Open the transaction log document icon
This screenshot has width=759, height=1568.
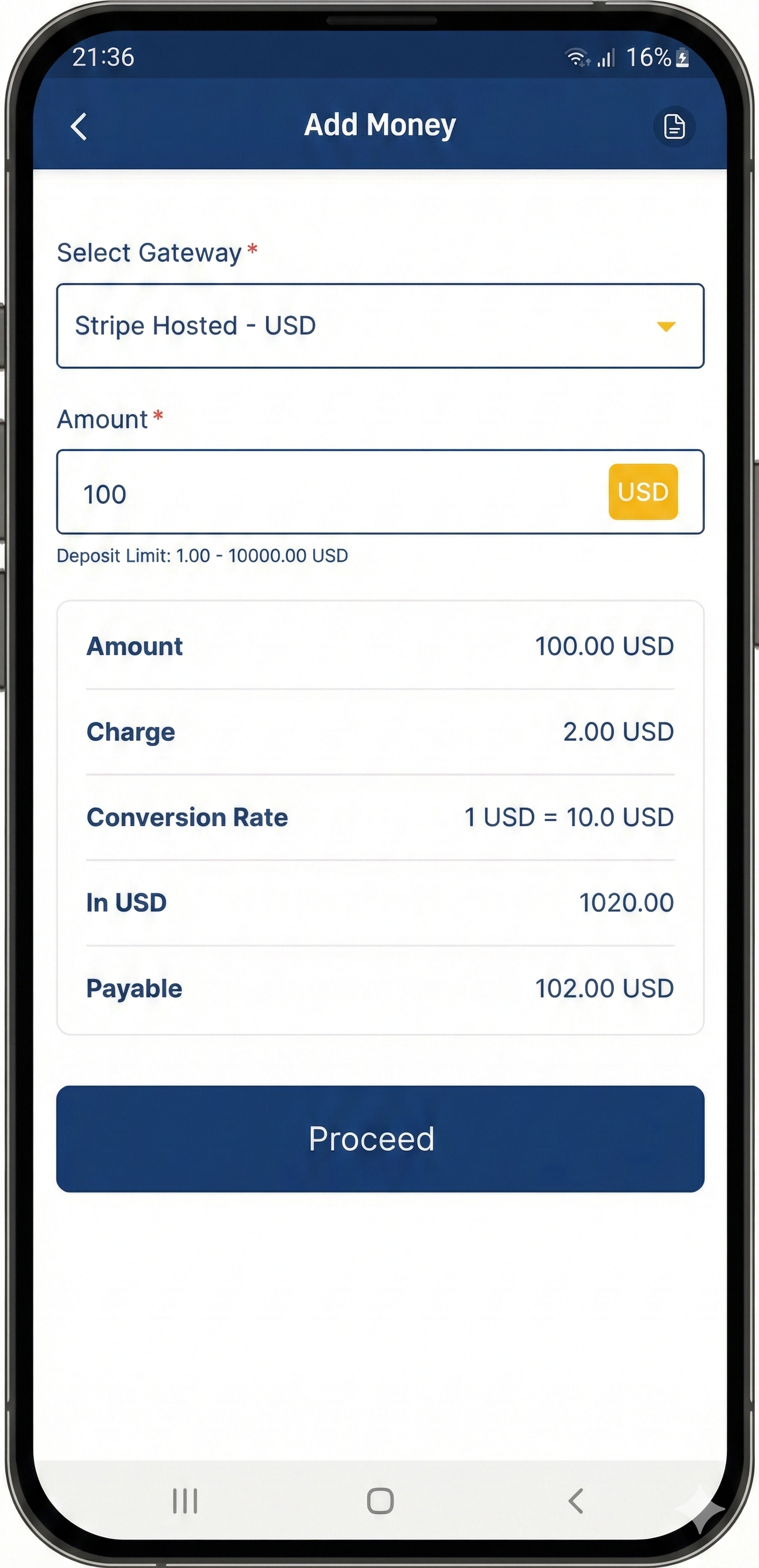click(x=674, y=126)
